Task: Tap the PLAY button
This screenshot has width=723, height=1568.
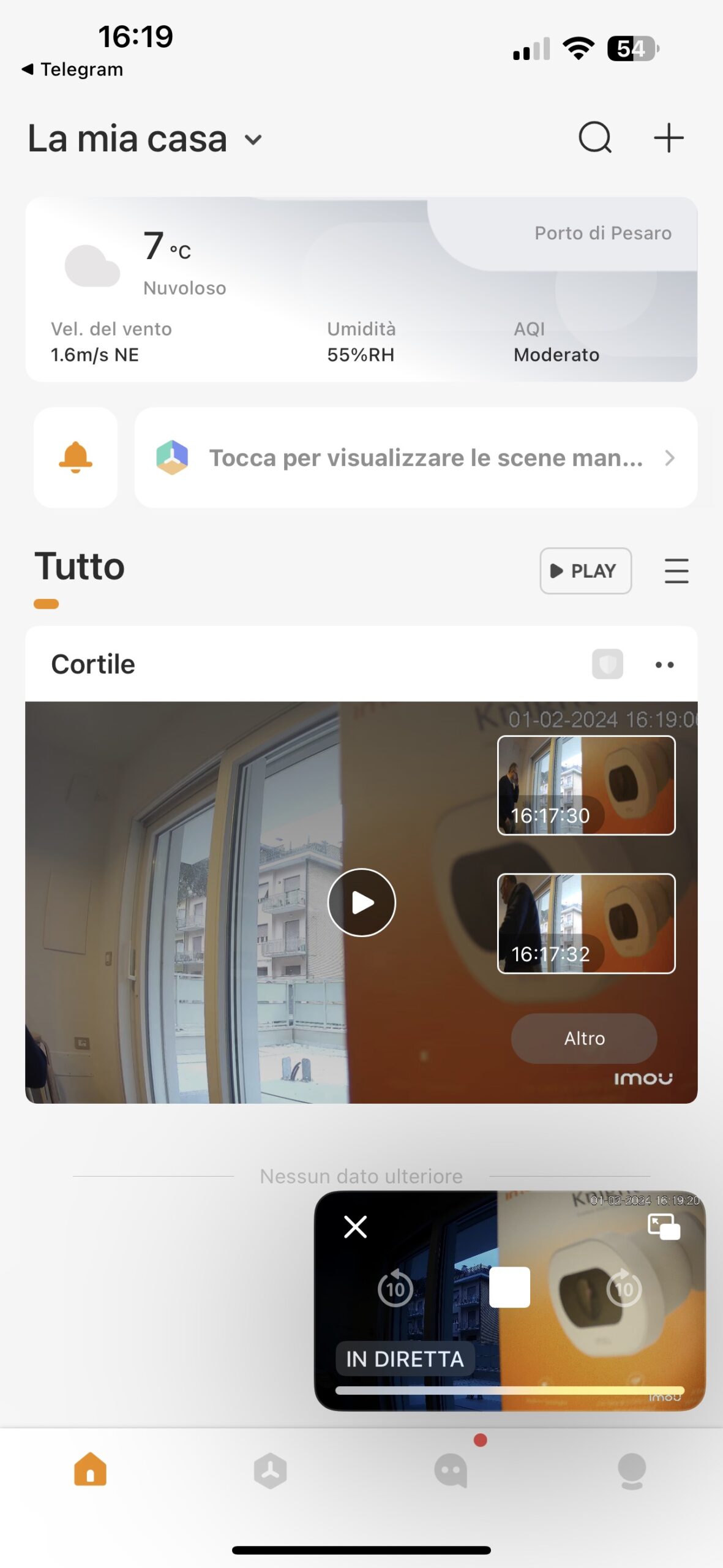Action: click(x=585, y=571)
